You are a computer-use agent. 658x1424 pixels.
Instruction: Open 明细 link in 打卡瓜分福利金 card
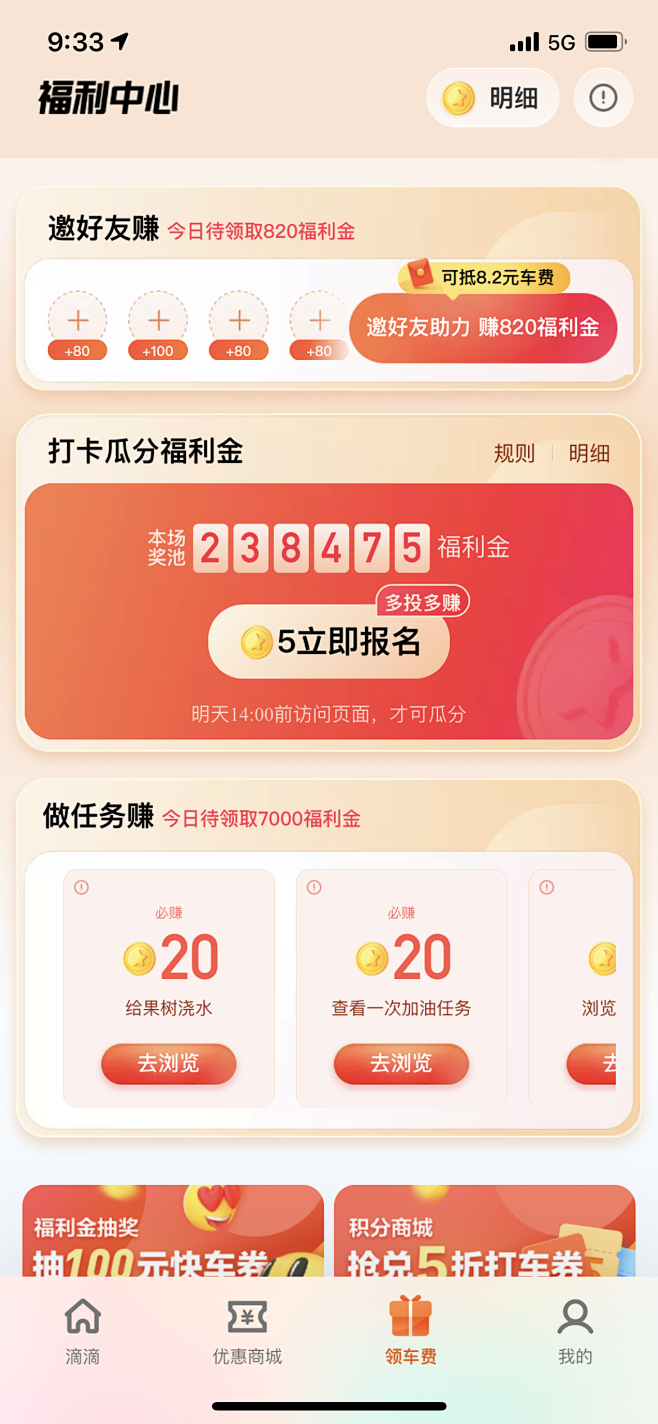coord(589,453)
